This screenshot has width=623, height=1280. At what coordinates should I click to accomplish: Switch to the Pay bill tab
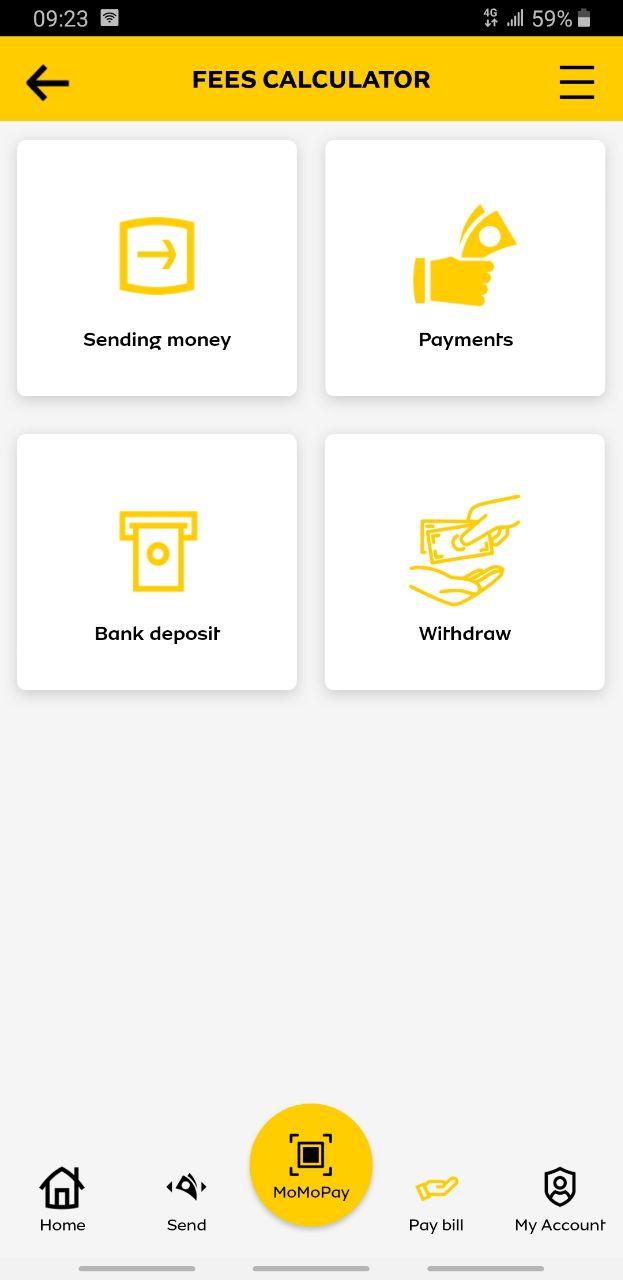tap(436, 1199)
